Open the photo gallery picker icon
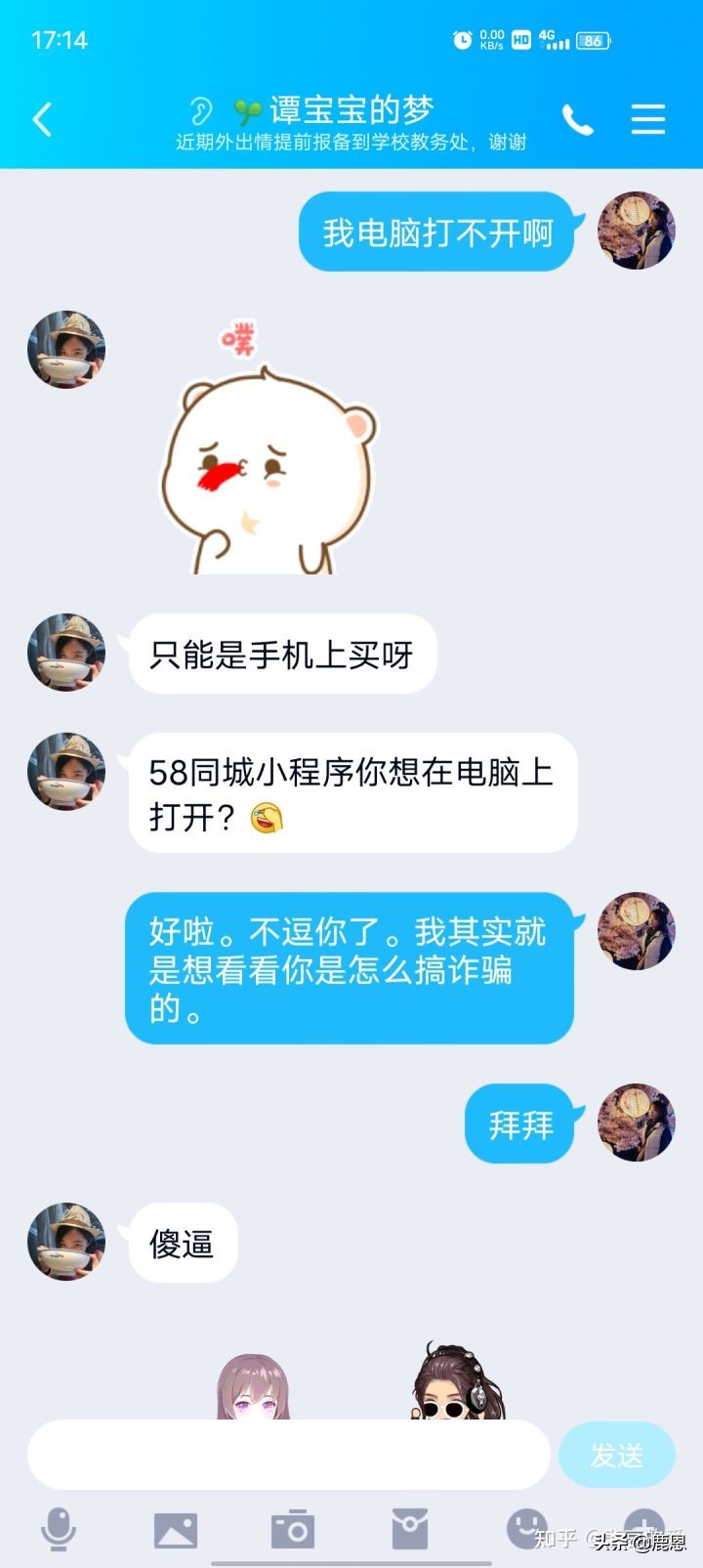The image size is (703, 1568). coord(176,1529)
